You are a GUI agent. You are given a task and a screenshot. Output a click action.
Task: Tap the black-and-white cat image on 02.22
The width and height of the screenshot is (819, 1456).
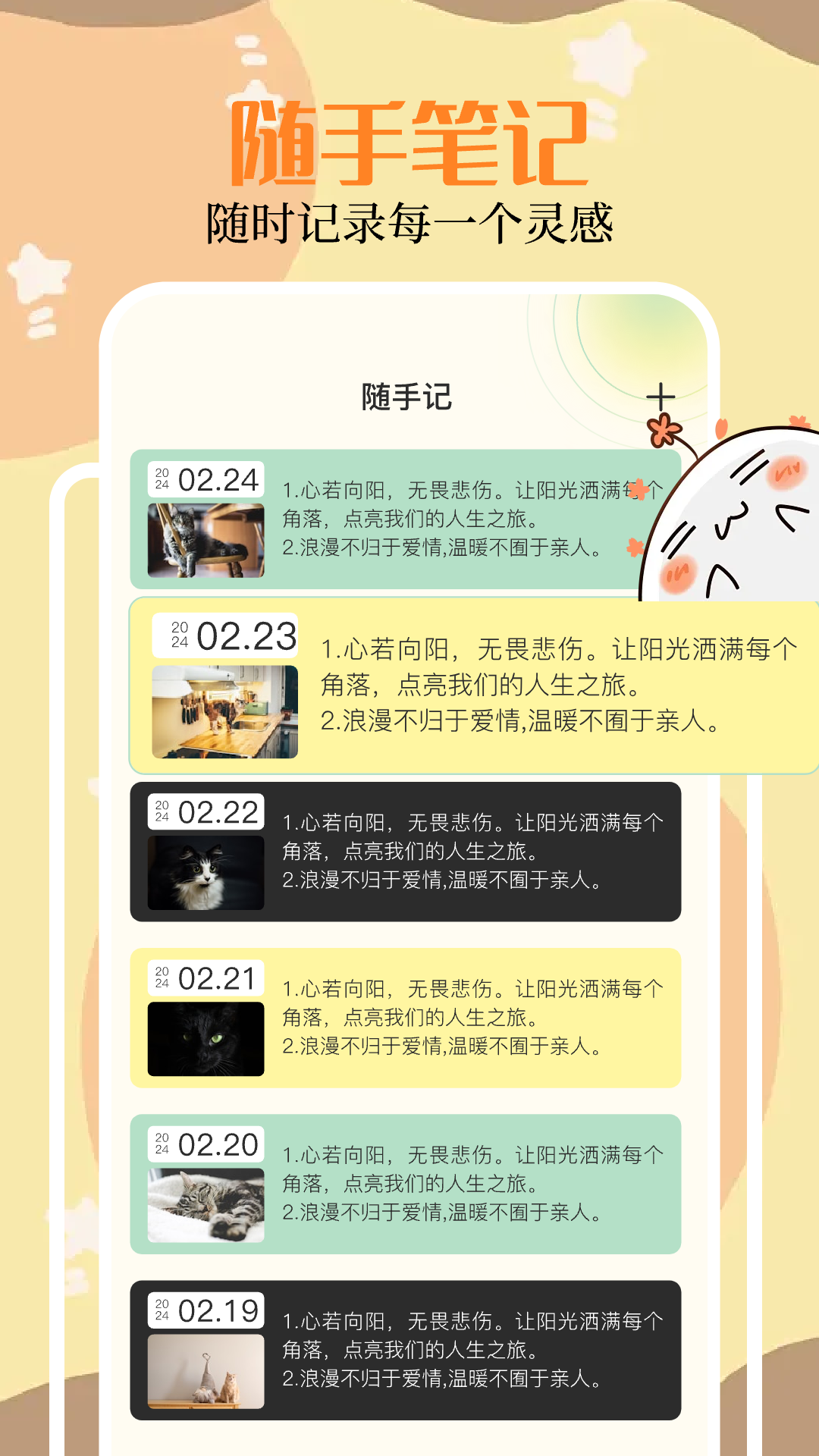coord(206,868)
